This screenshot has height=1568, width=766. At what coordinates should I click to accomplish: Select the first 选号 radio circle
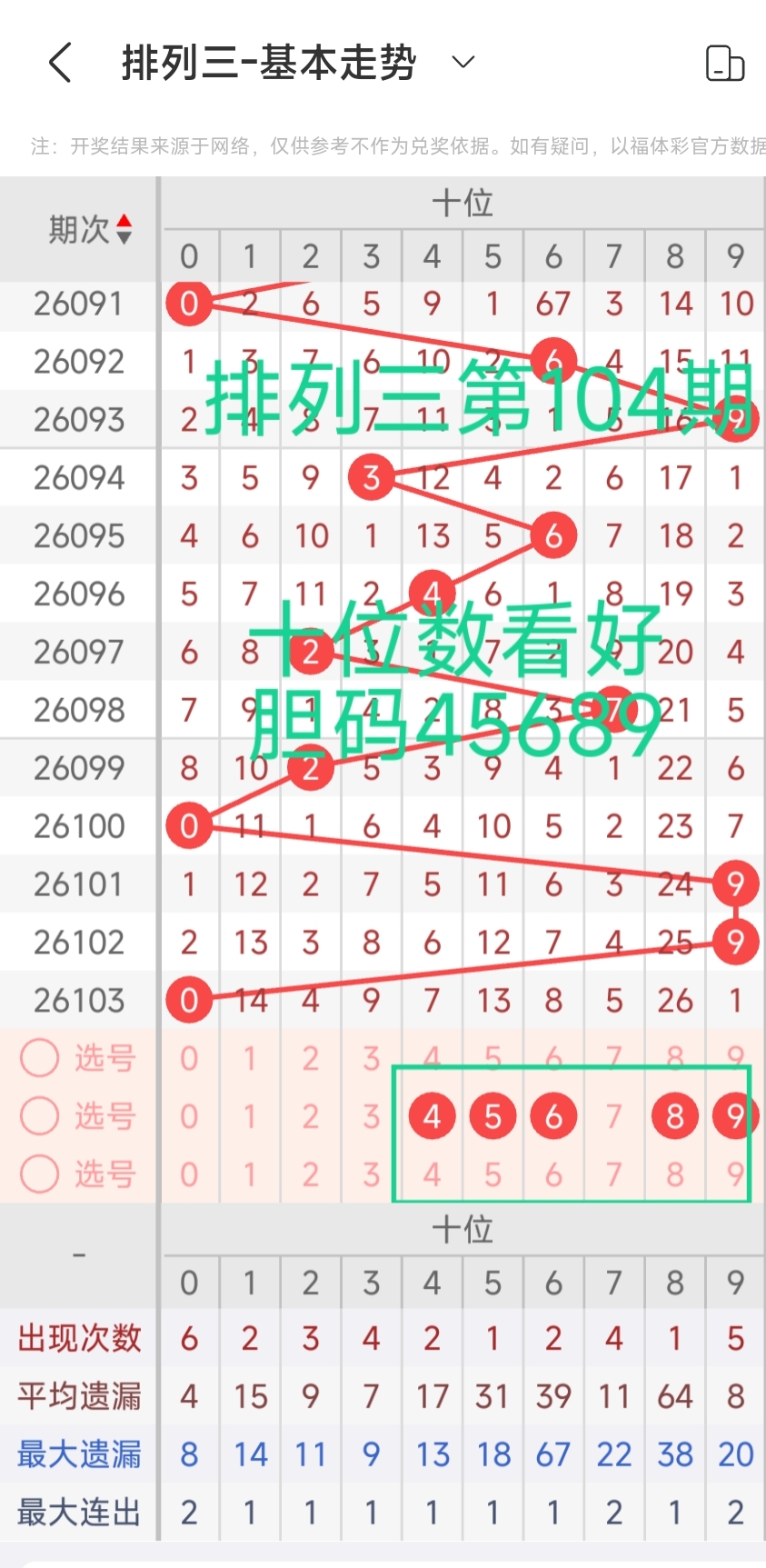pyautogui.click(x=39, y=1057)
